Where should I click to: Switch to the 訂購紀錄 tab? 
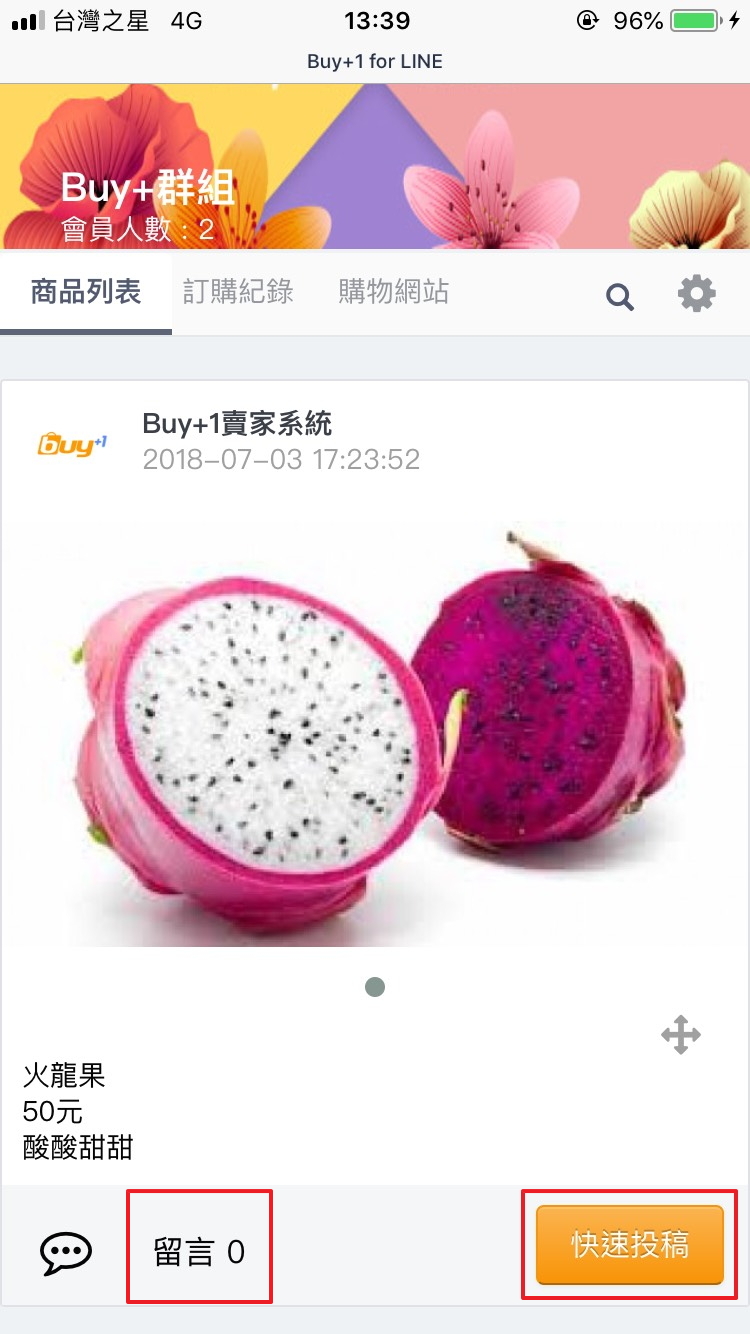238,292
